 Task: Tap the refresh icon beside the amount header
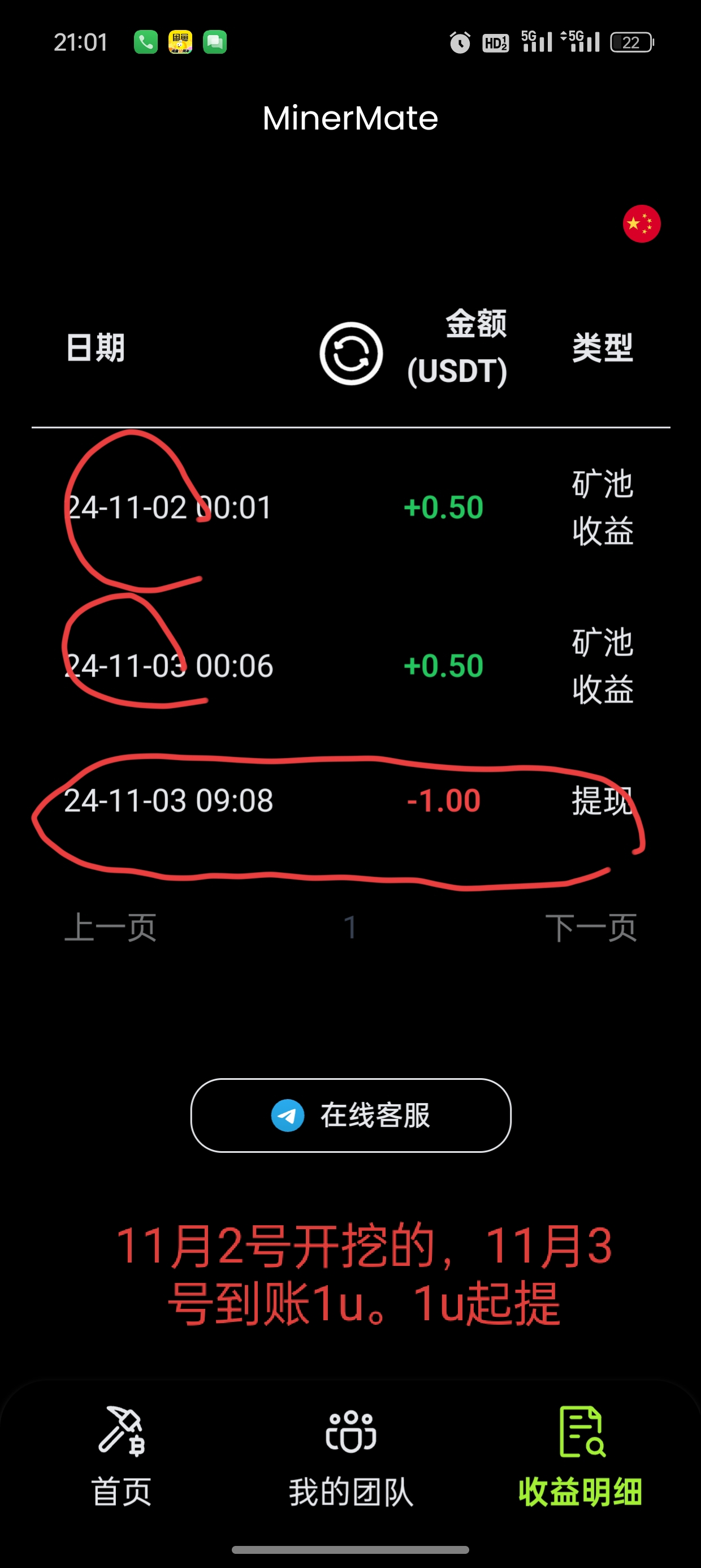[351, 354]
